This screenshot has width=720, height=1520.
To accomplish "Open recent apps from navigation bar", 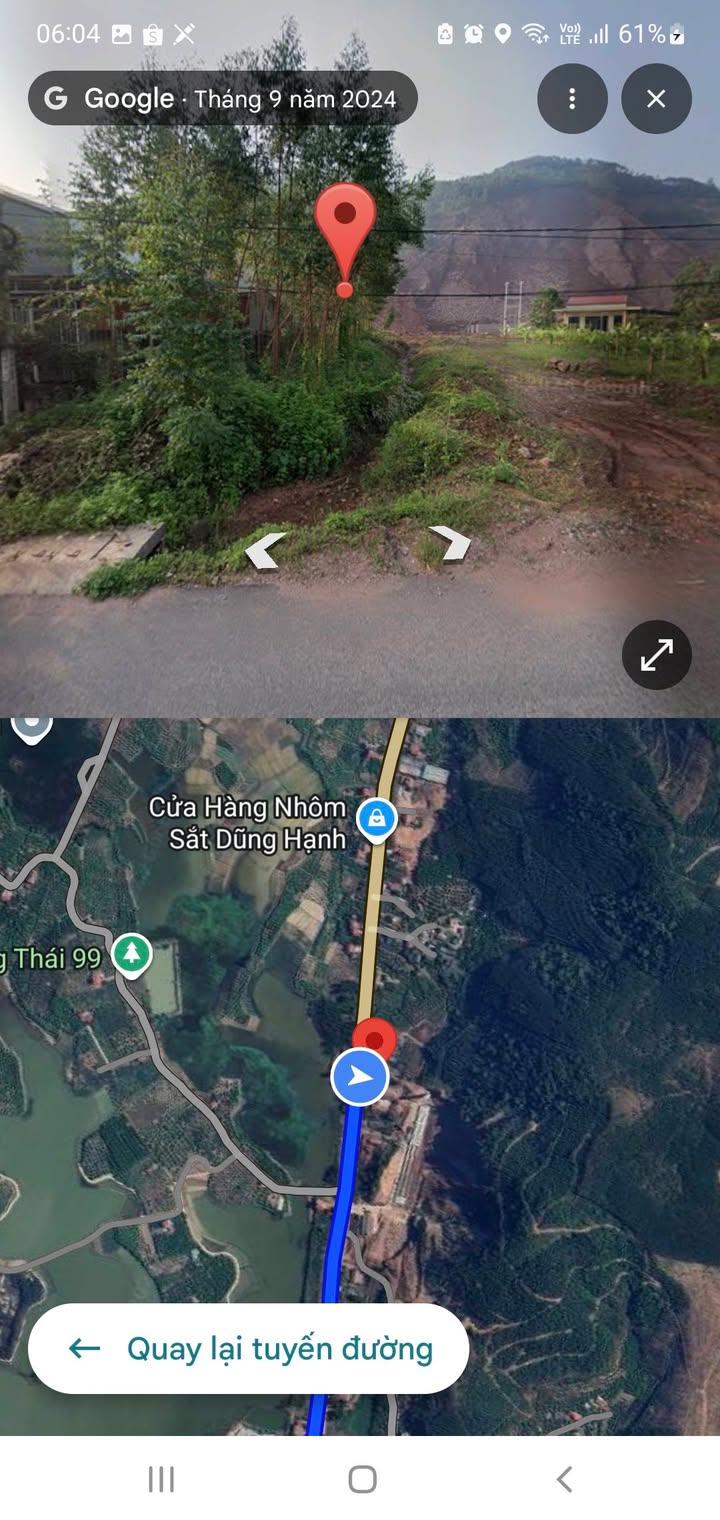I will [161, 1479].
